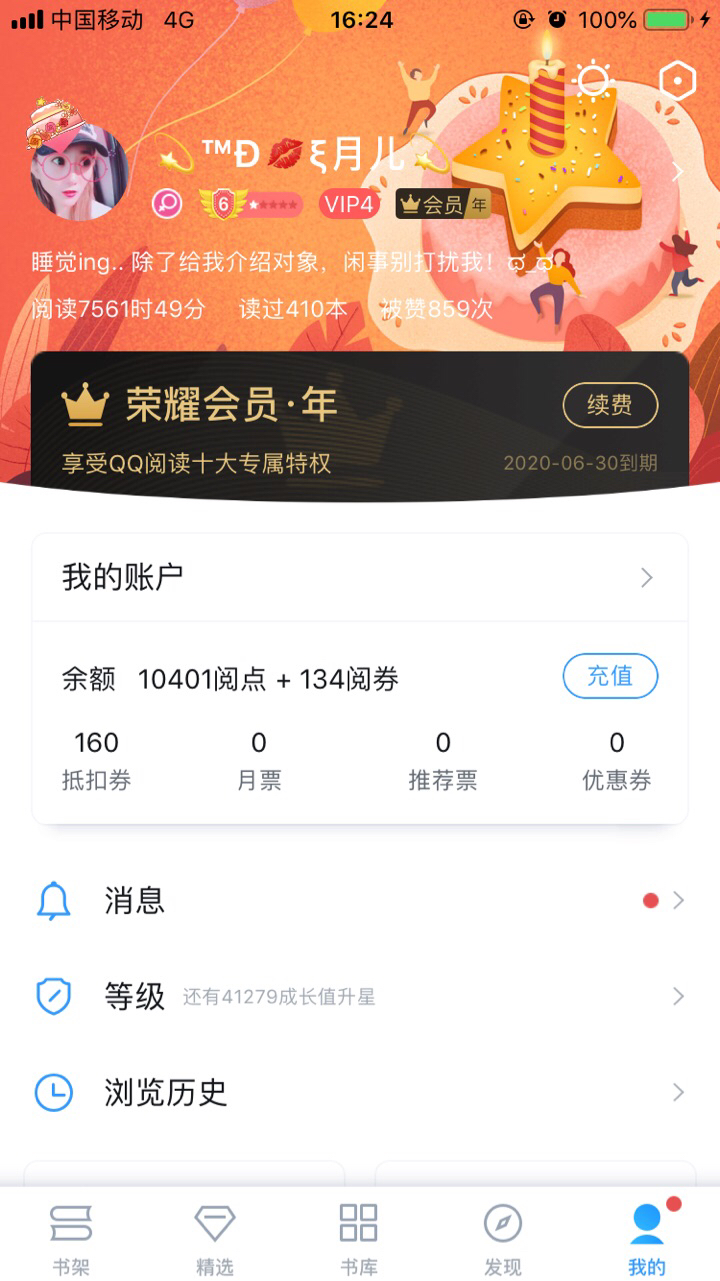This screenshot has height=1281, width=720.
Task: Open the profile avatar picture
Action: click(80, 170)
